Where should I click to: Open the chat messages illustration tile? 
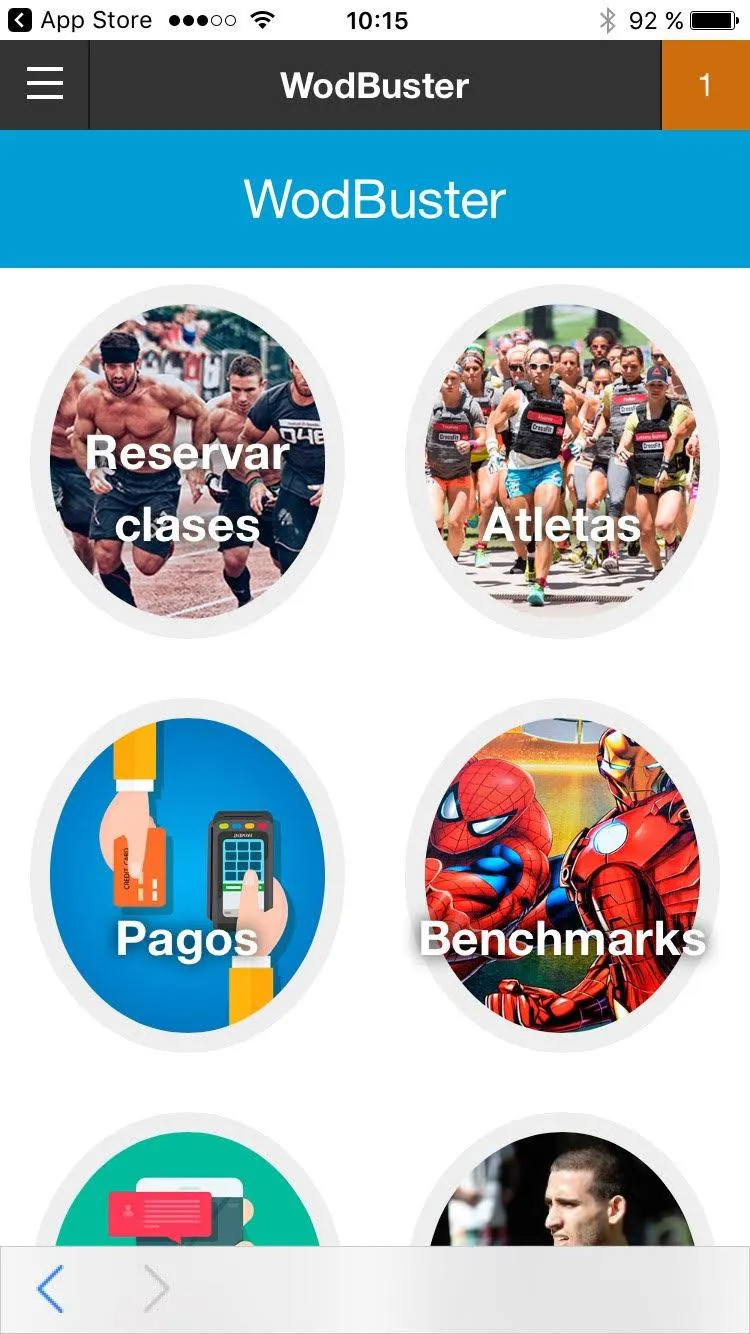(x=188, y=1190)
